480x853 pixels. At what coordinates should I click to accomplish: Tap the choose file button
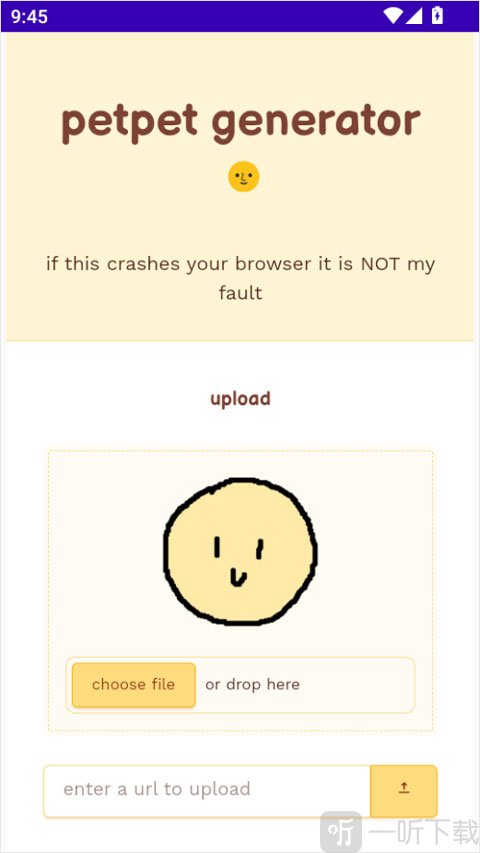coord(133,685)
